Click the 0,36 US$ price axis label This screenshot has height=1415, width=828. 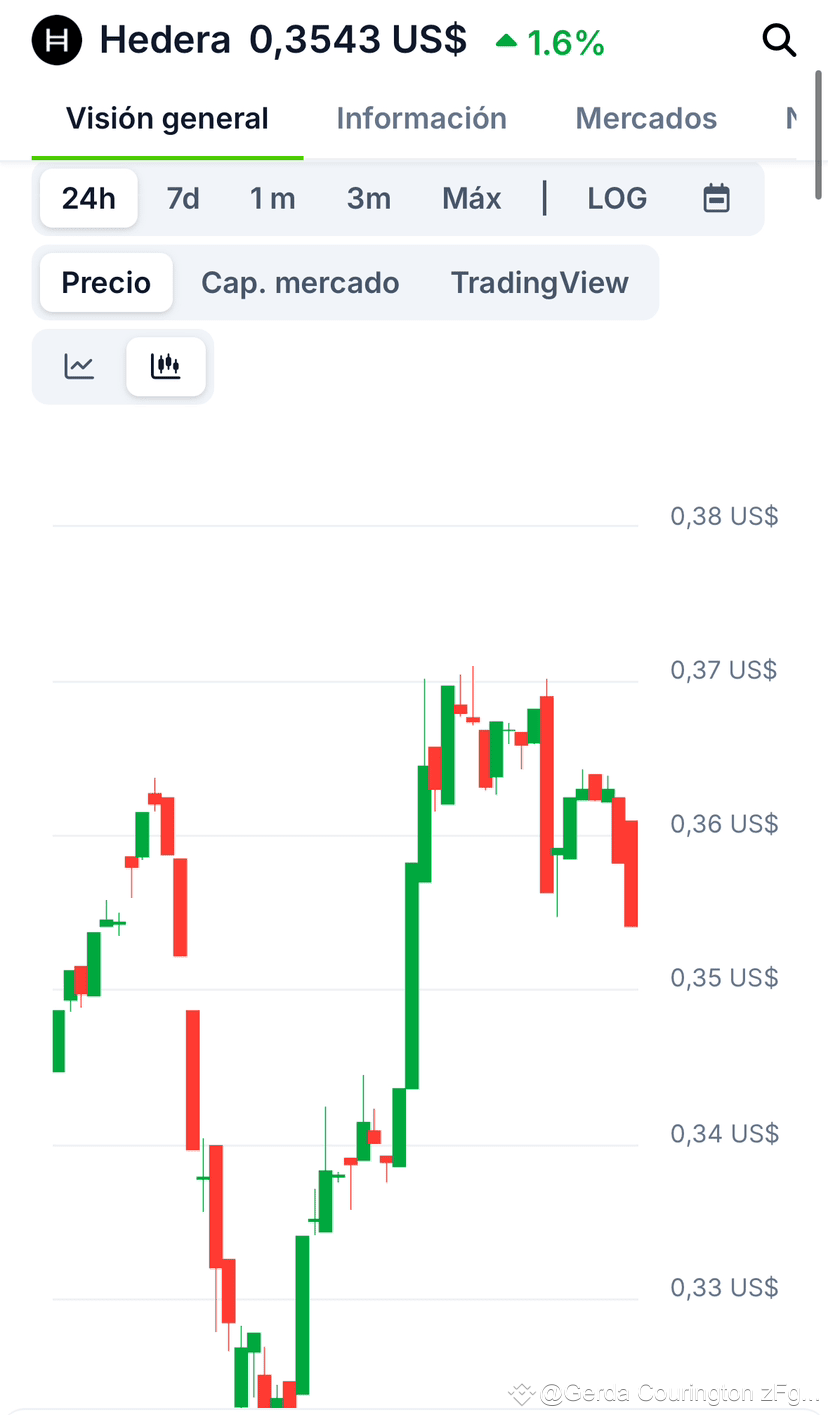click(x=724, y=823)
